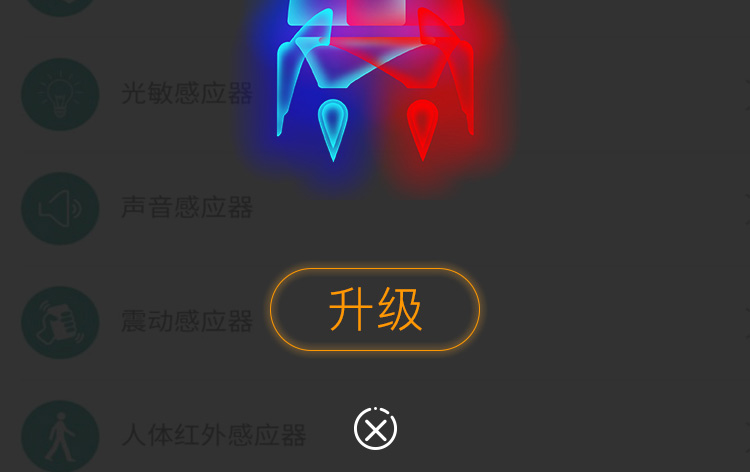Image resolution: width=750 pixels, height=472 pixels.
Task: Tap the 升级 upgrade button
Action: (x=375, y=310)
